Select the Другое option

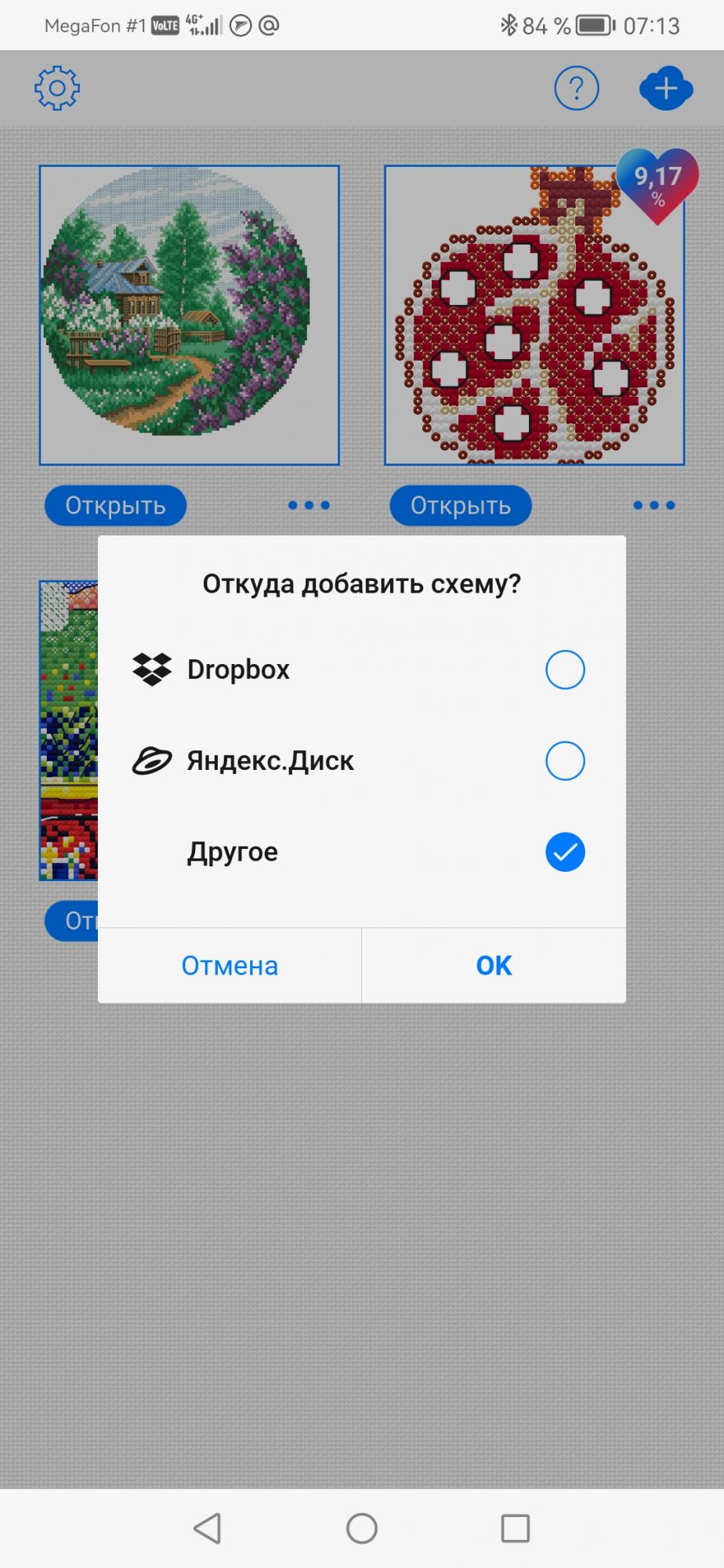pos(564,852)
